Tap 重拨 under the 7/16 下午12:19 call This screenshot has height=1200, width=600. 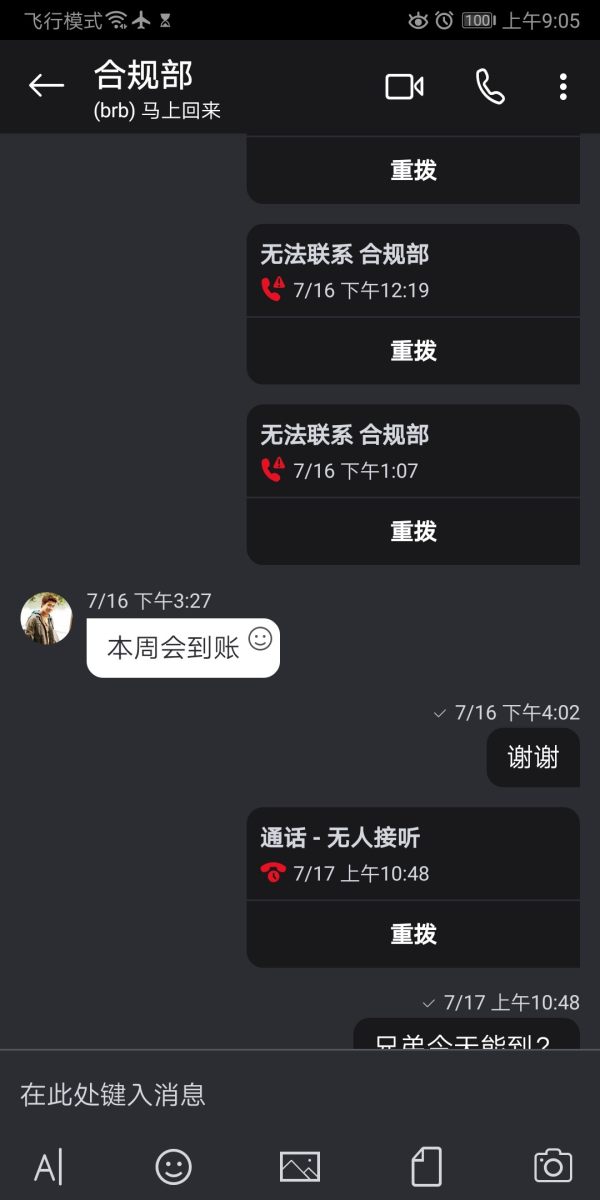coord(413,351)
